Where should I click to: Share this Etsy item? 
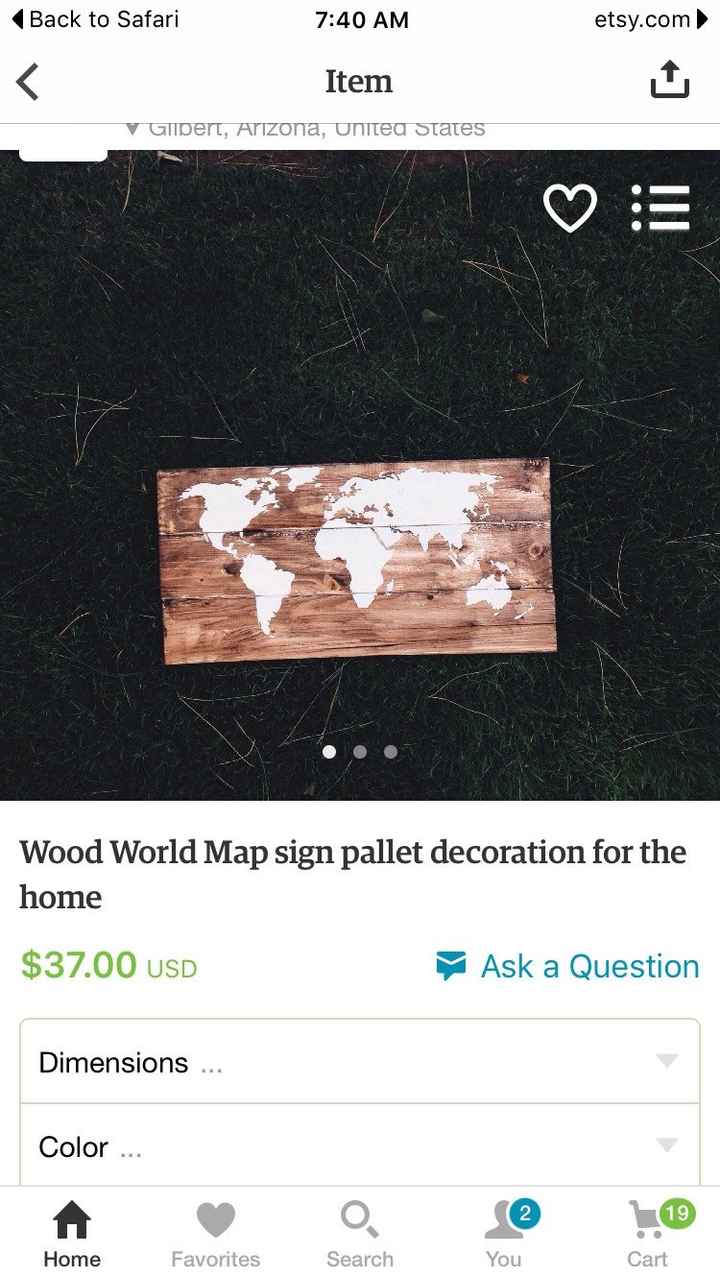pos(669,80)
